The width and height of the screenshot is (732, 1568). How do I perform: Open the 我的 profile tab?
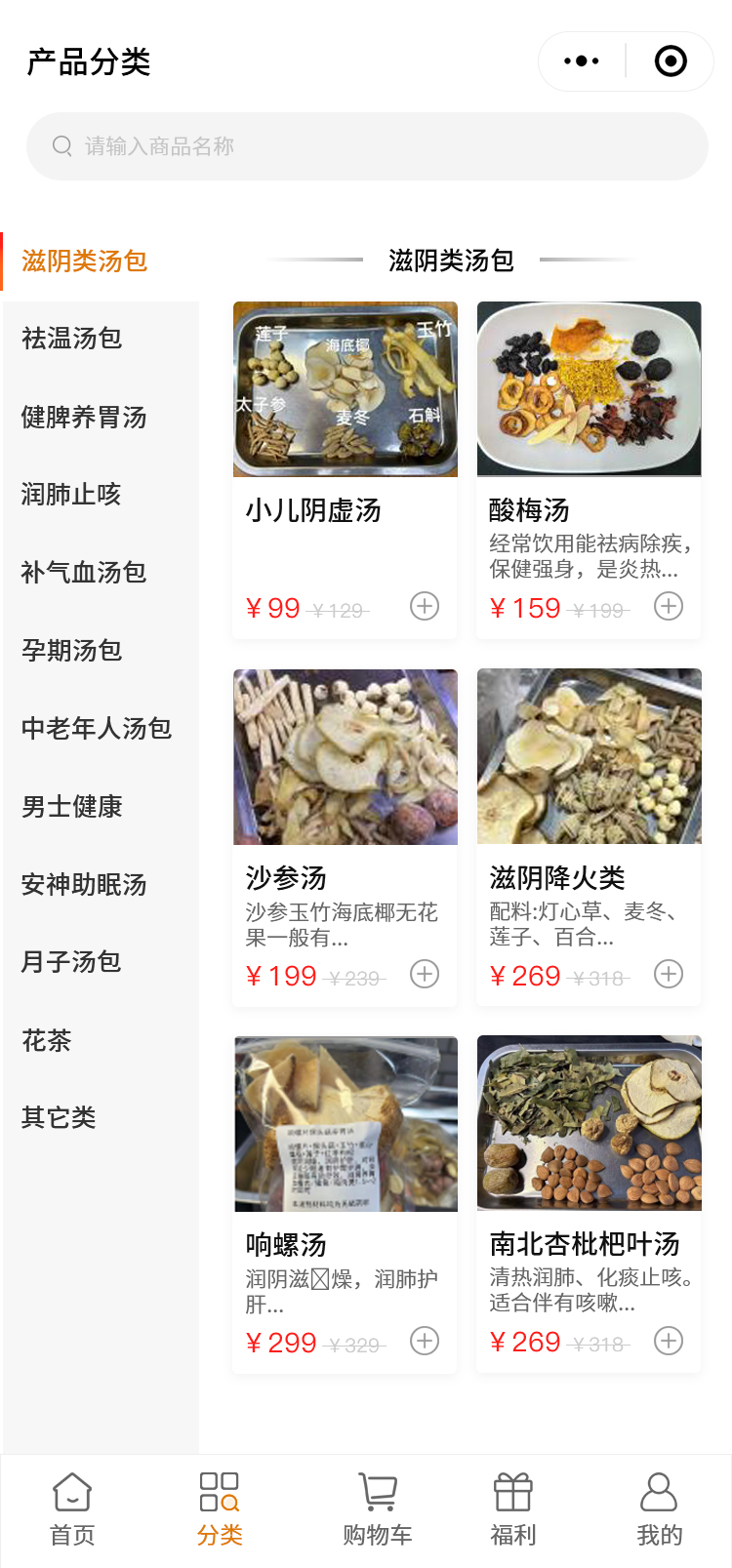(x=660, y=1509)
